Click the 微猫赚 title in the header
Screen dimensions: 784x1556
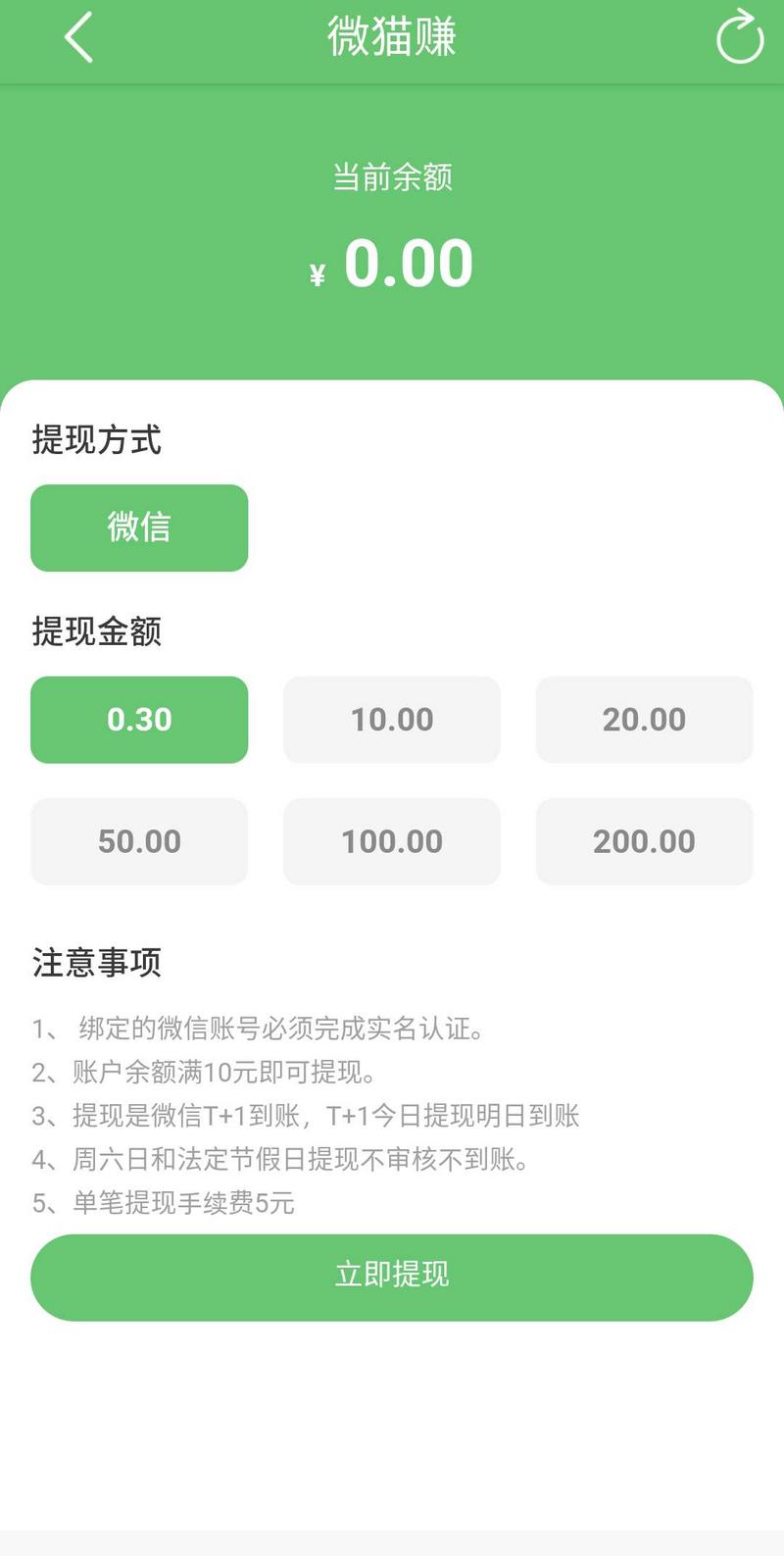tap(391, 37)
